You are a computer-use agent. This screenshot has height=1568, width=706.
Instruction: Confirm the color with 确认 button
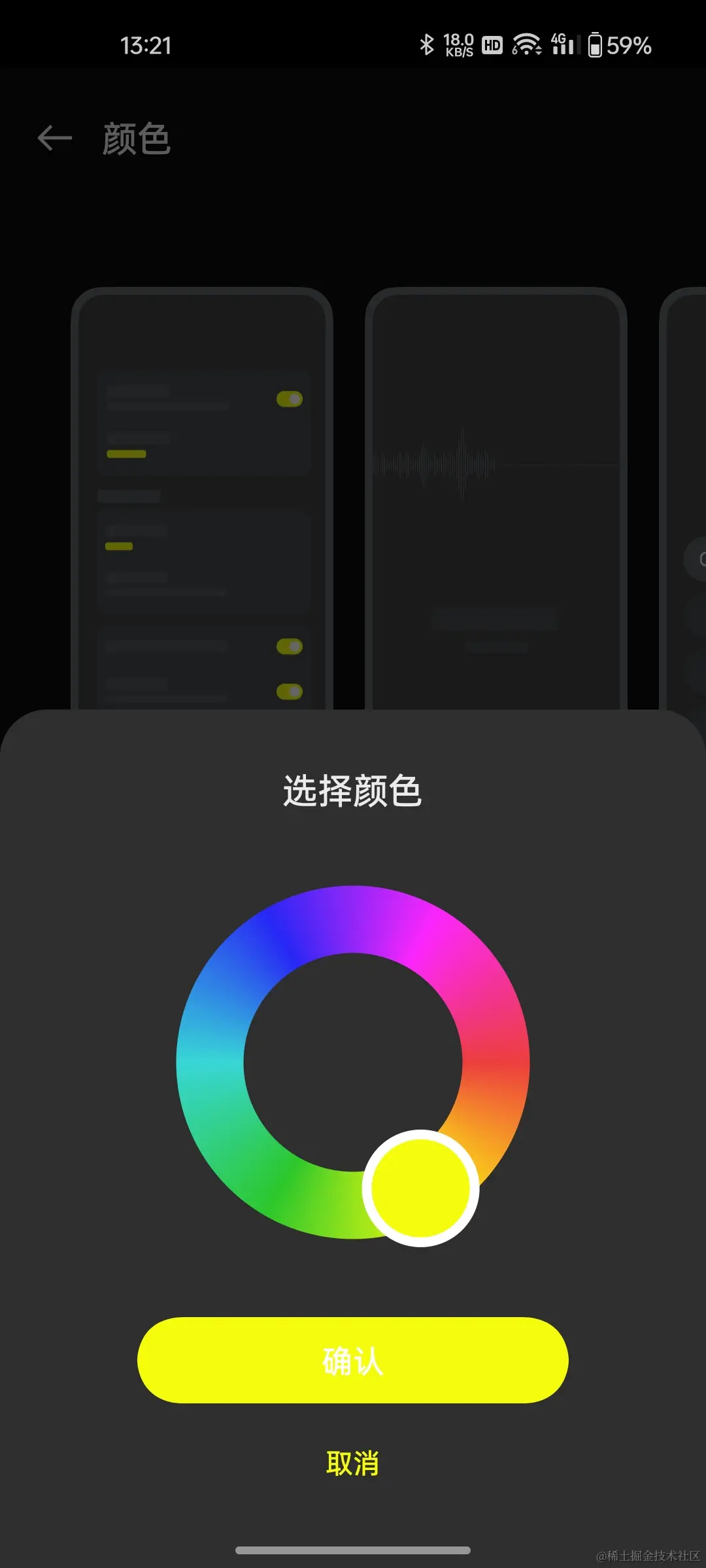pos(352,1361)
